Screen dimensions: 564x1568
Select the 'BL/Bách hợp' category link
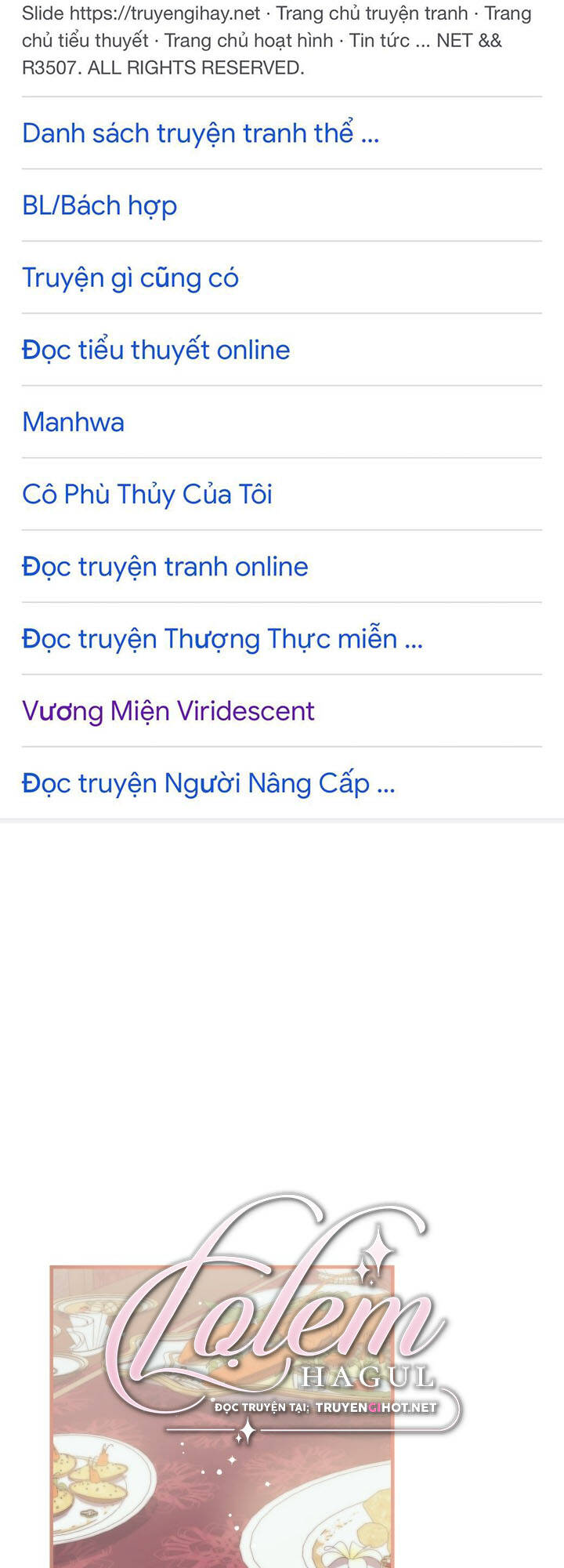(99, 205)
